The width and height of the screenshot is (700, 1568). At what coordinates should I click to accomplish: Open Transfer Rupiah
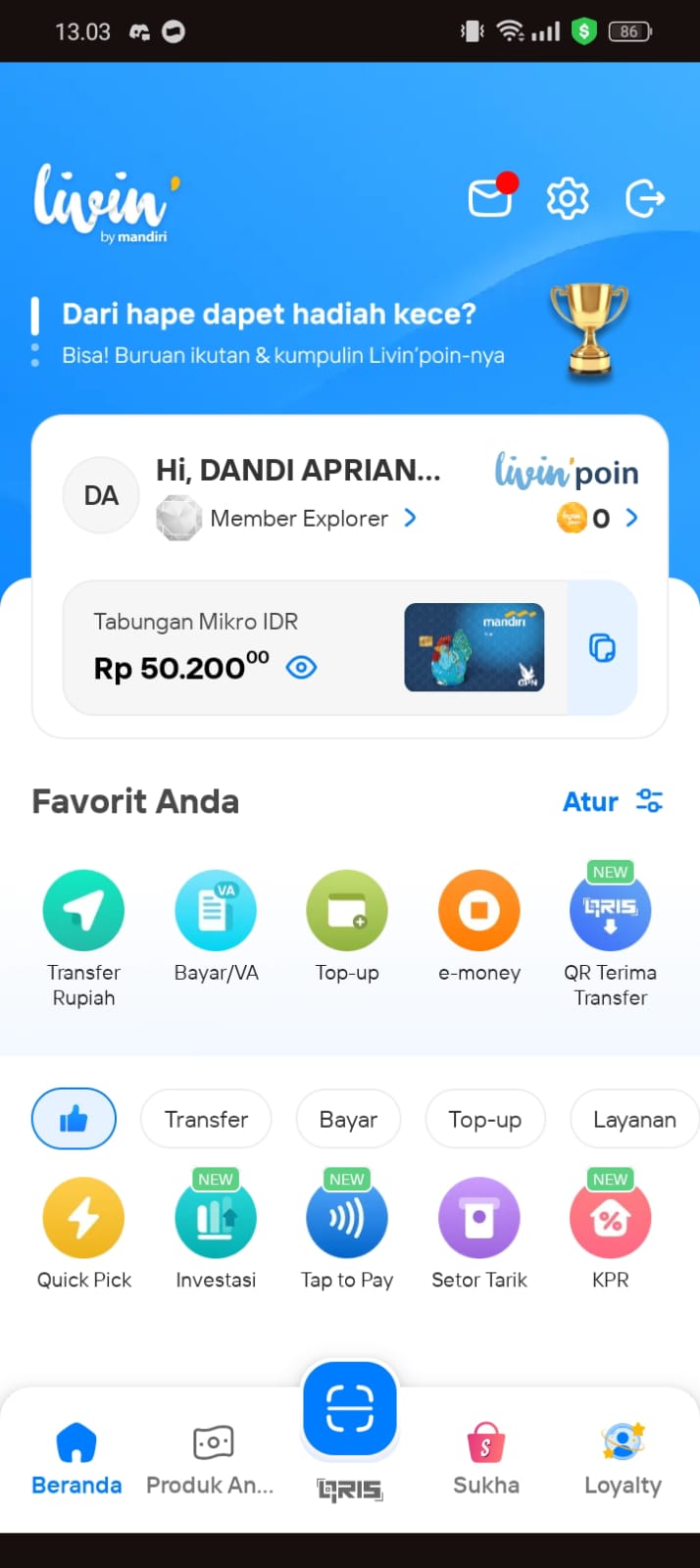(83, 939)
